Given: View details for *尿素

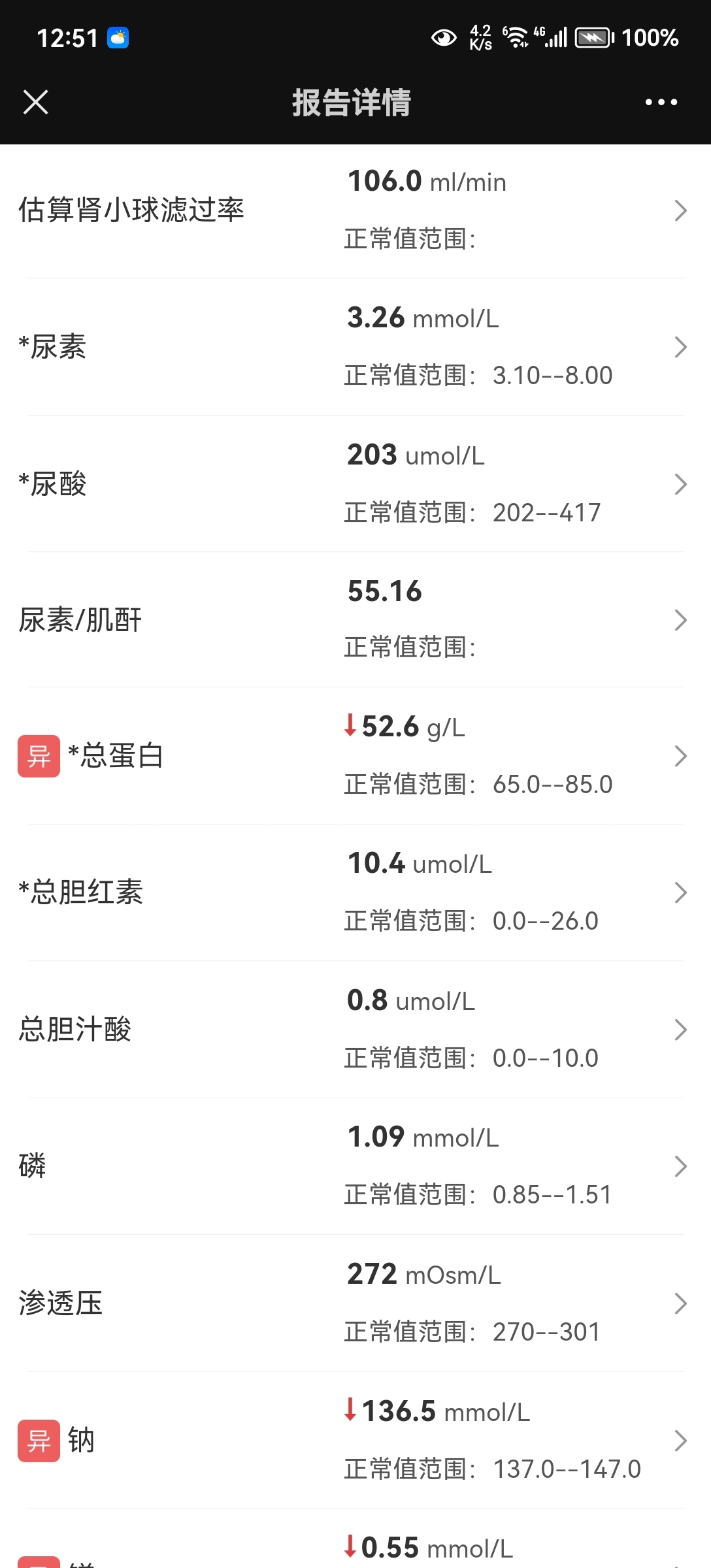Looking at the screenshot, I should 355,347.
